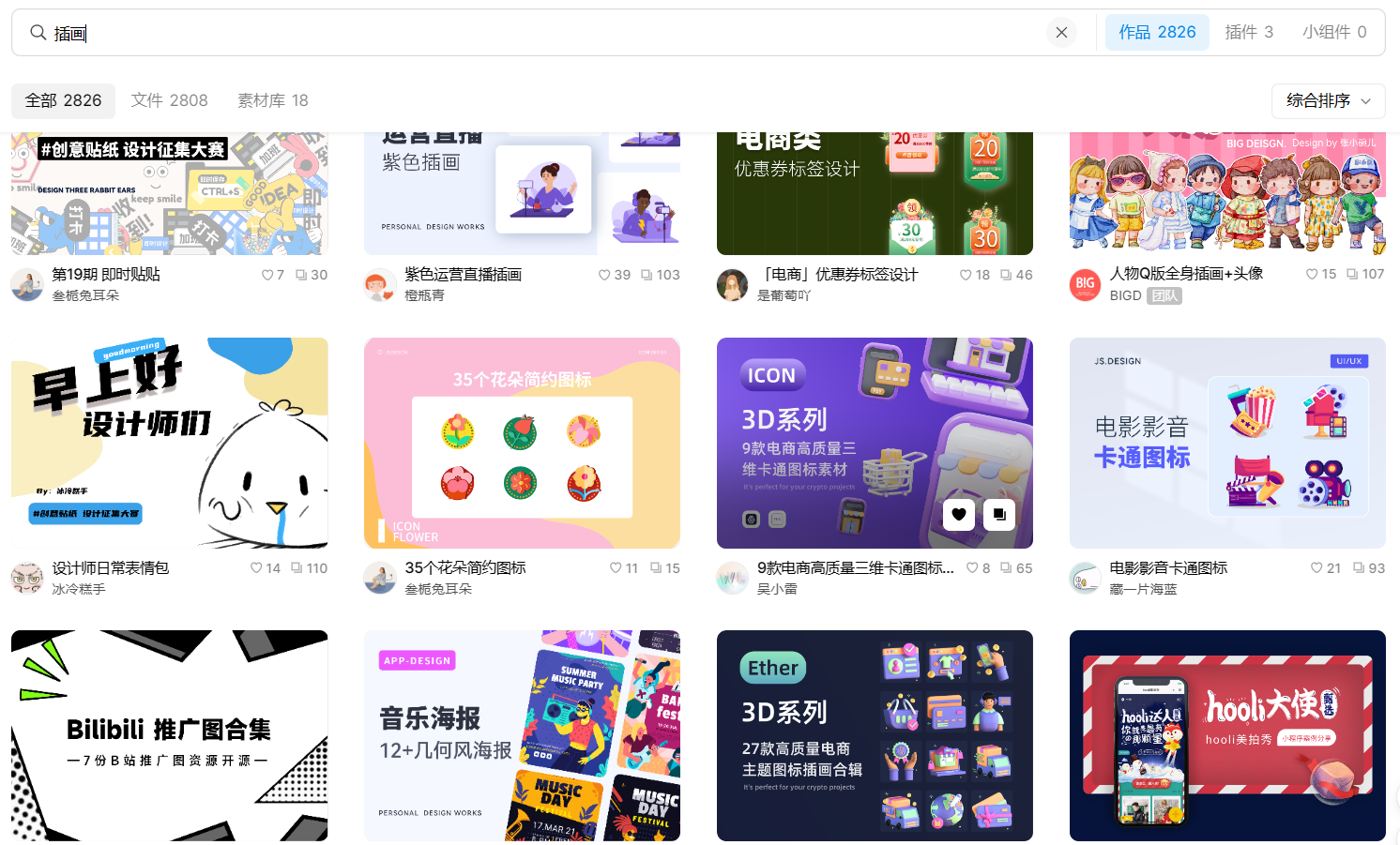Switch to the 小组件 0 tab

1333,32
